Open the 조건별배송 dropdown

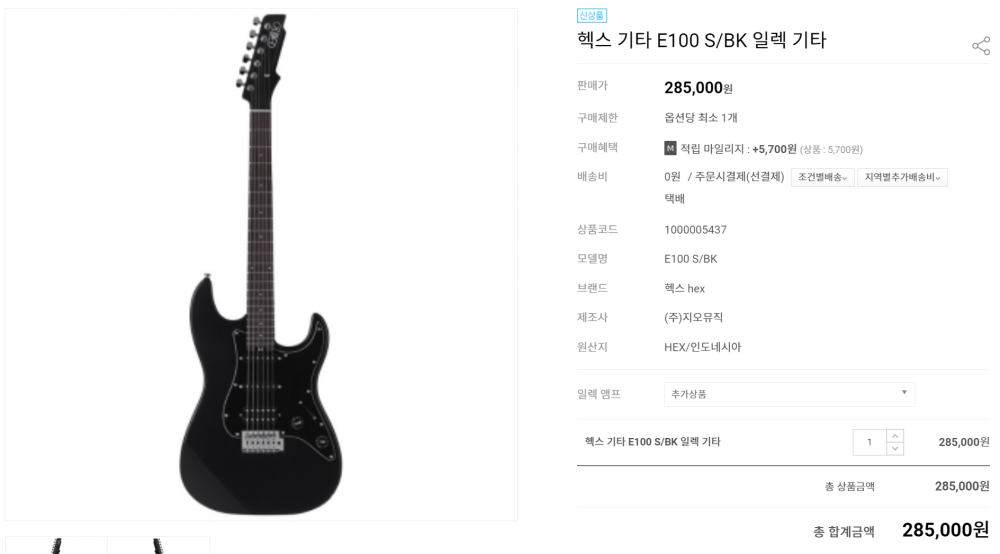coord(822,177)
